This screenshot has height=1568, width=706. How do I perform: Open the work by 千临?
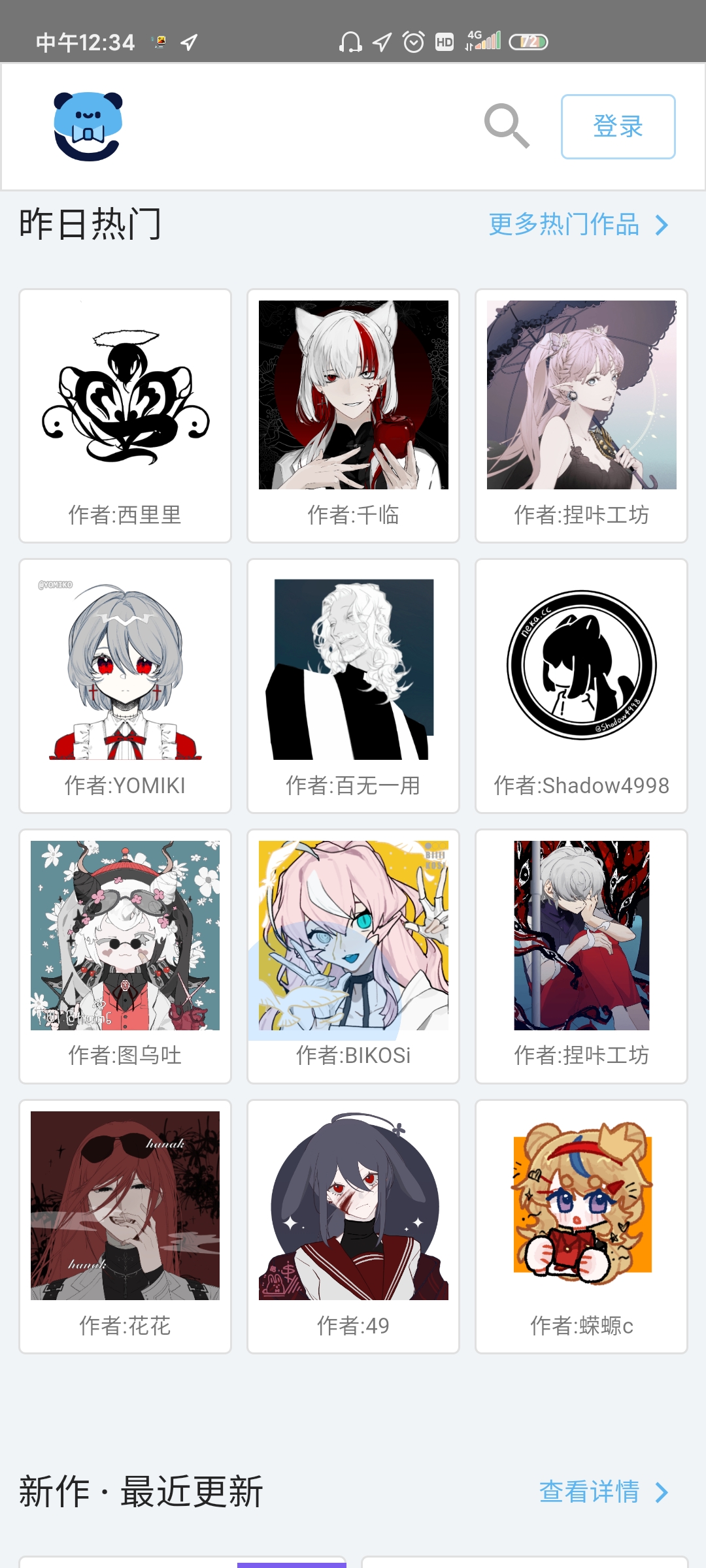(353, 416)
